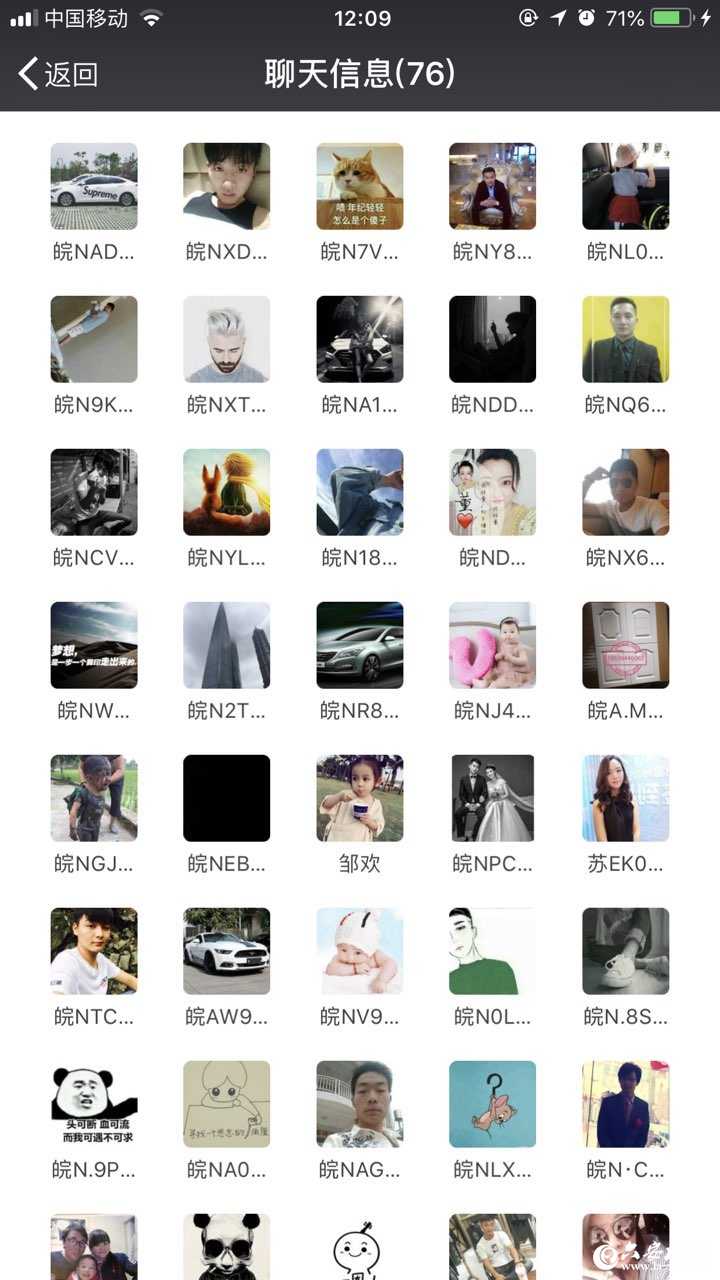720x1280 pixels.
Task: Open member 皖NV9... with baby avatar
Action: [360, 952]
